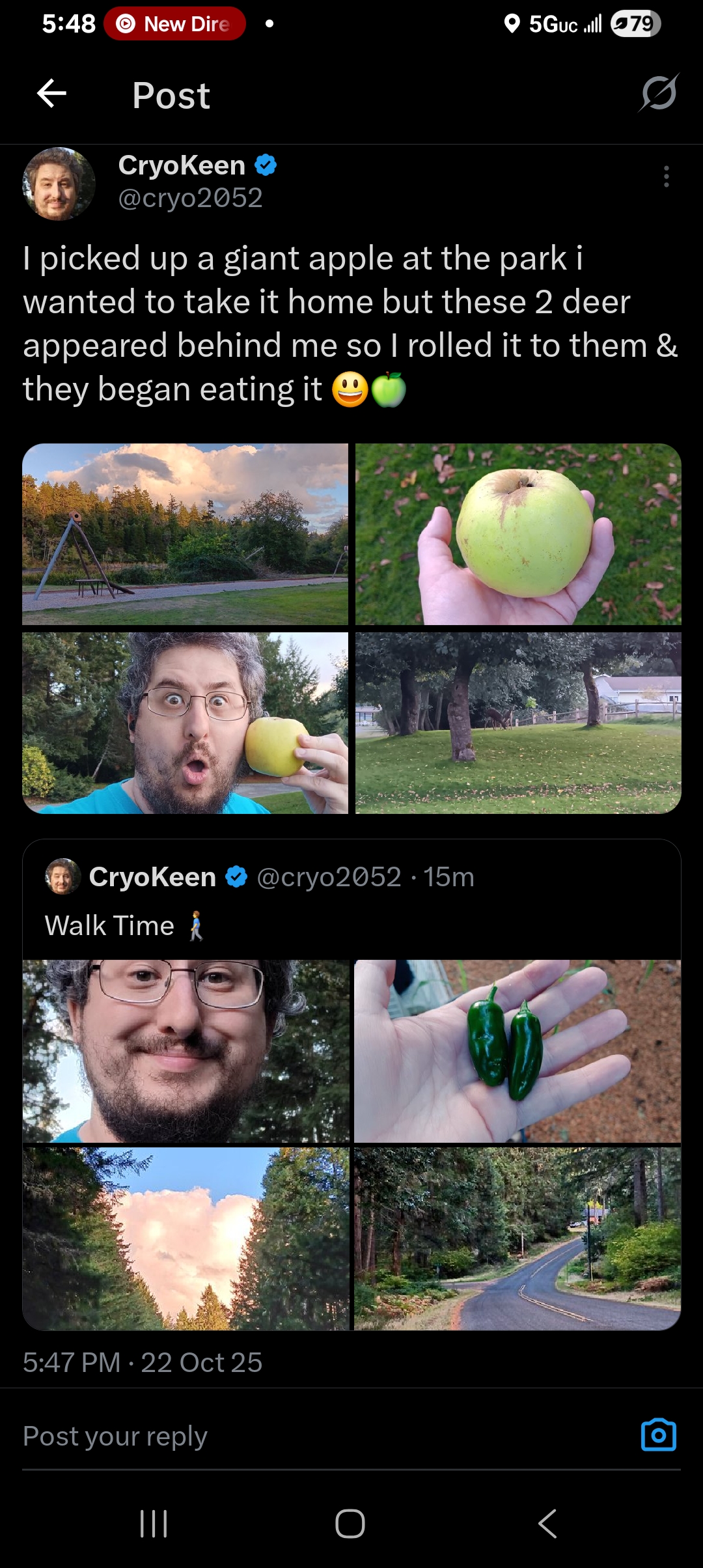The image size is (703, 1568).
Task: Open the quoted "Walk Time" post
Action: pos(351,912)
